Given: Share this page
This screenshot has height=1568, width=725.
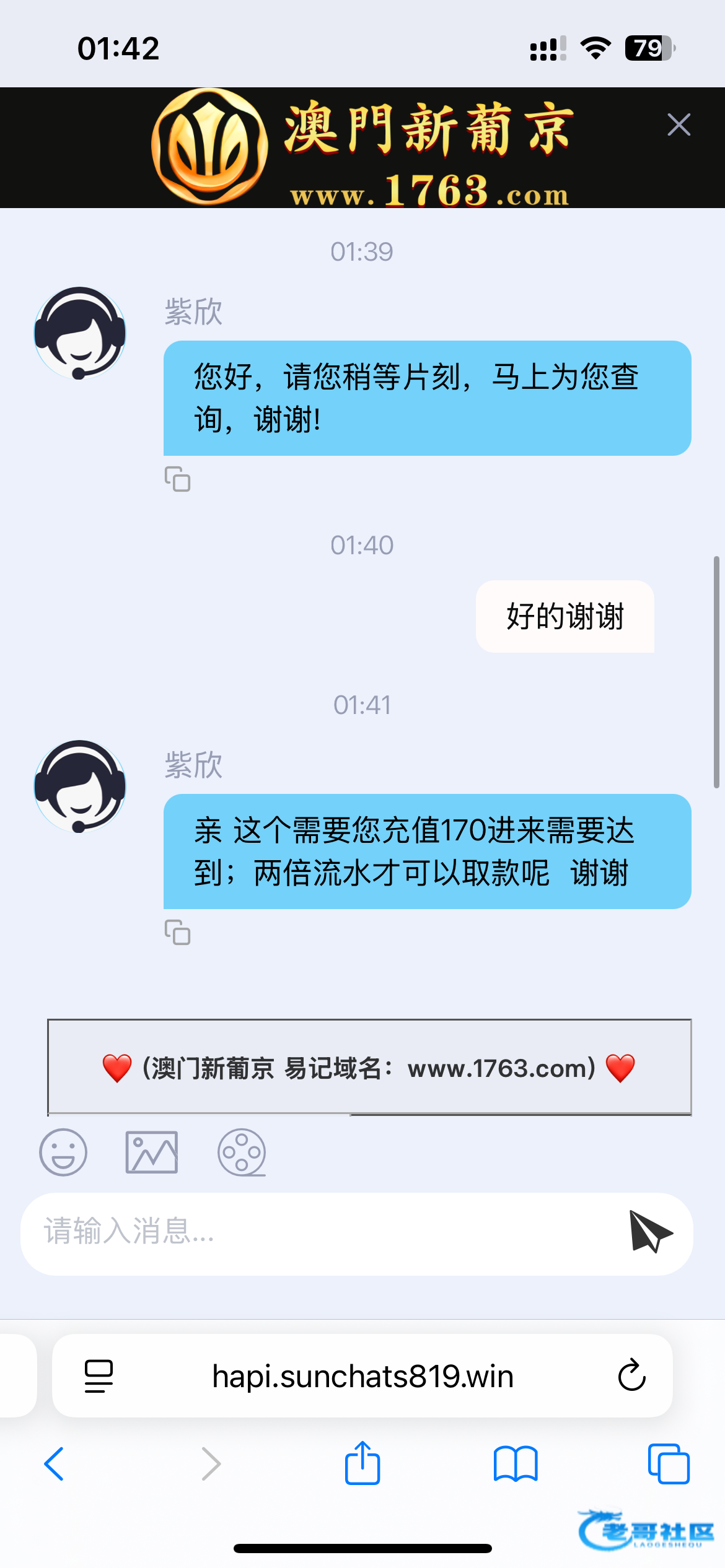Looking at the screenshot, I should click(x=362, y=1464).
